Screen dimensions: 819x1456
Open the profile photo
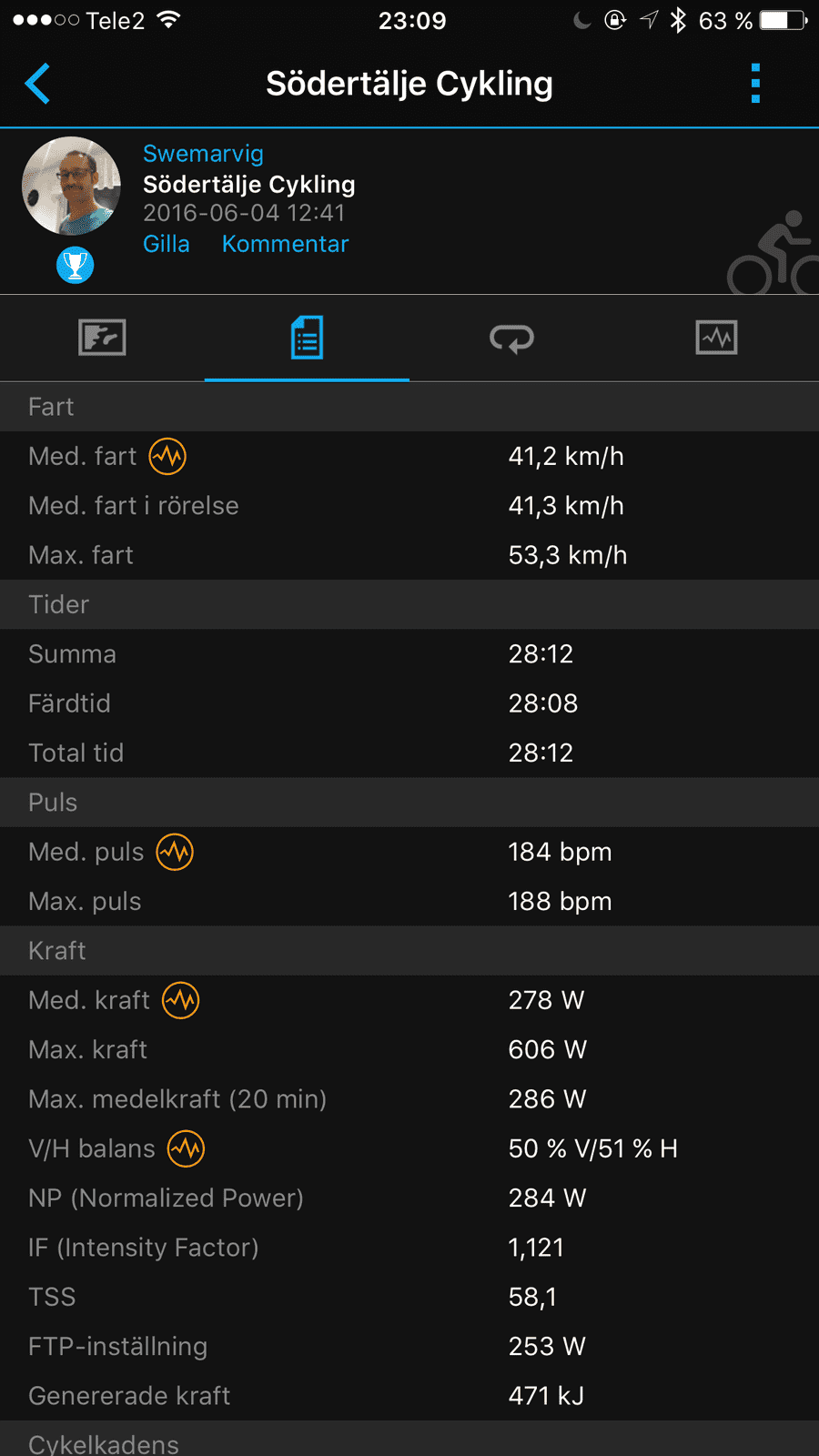point(71,186)
